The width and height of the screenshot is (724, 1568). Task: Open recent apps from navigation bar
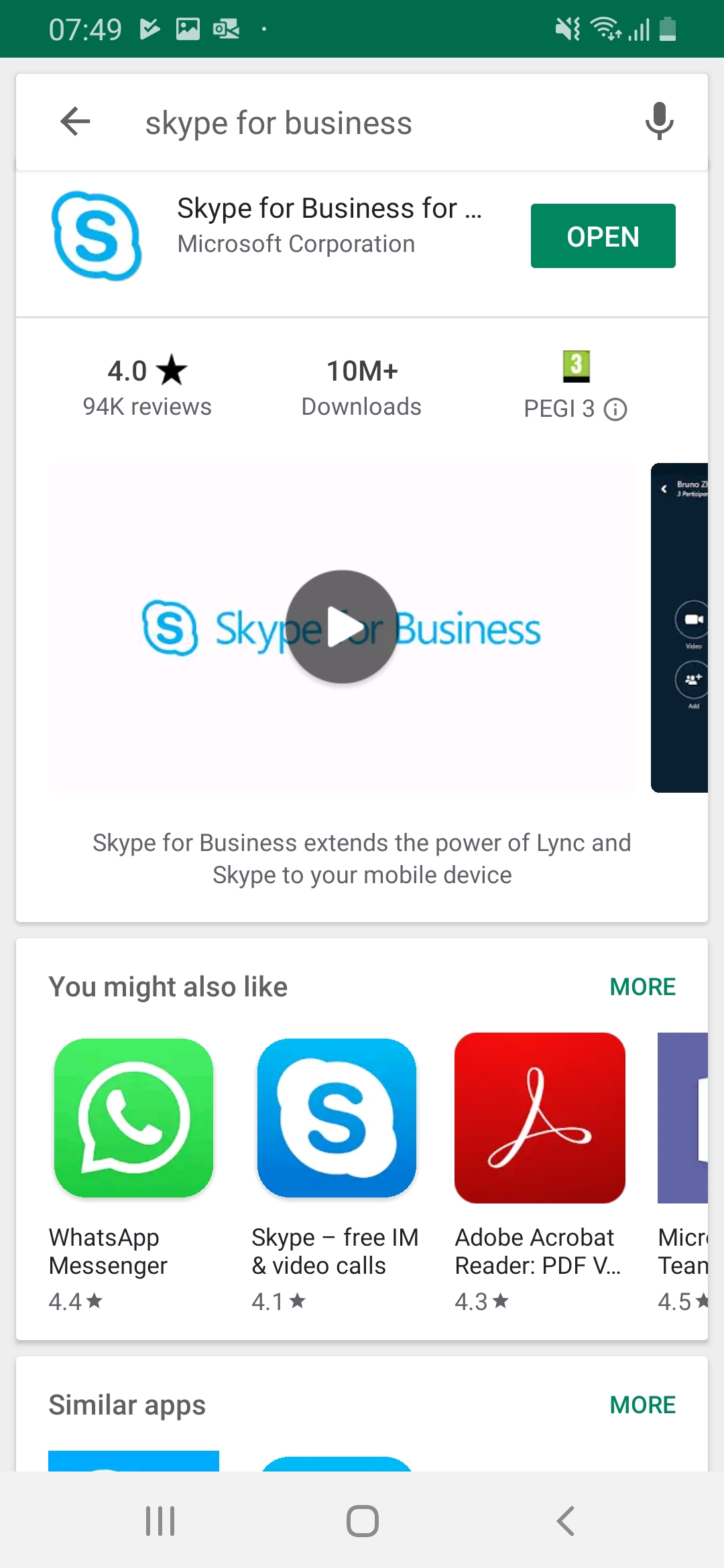click(160, 1521)
